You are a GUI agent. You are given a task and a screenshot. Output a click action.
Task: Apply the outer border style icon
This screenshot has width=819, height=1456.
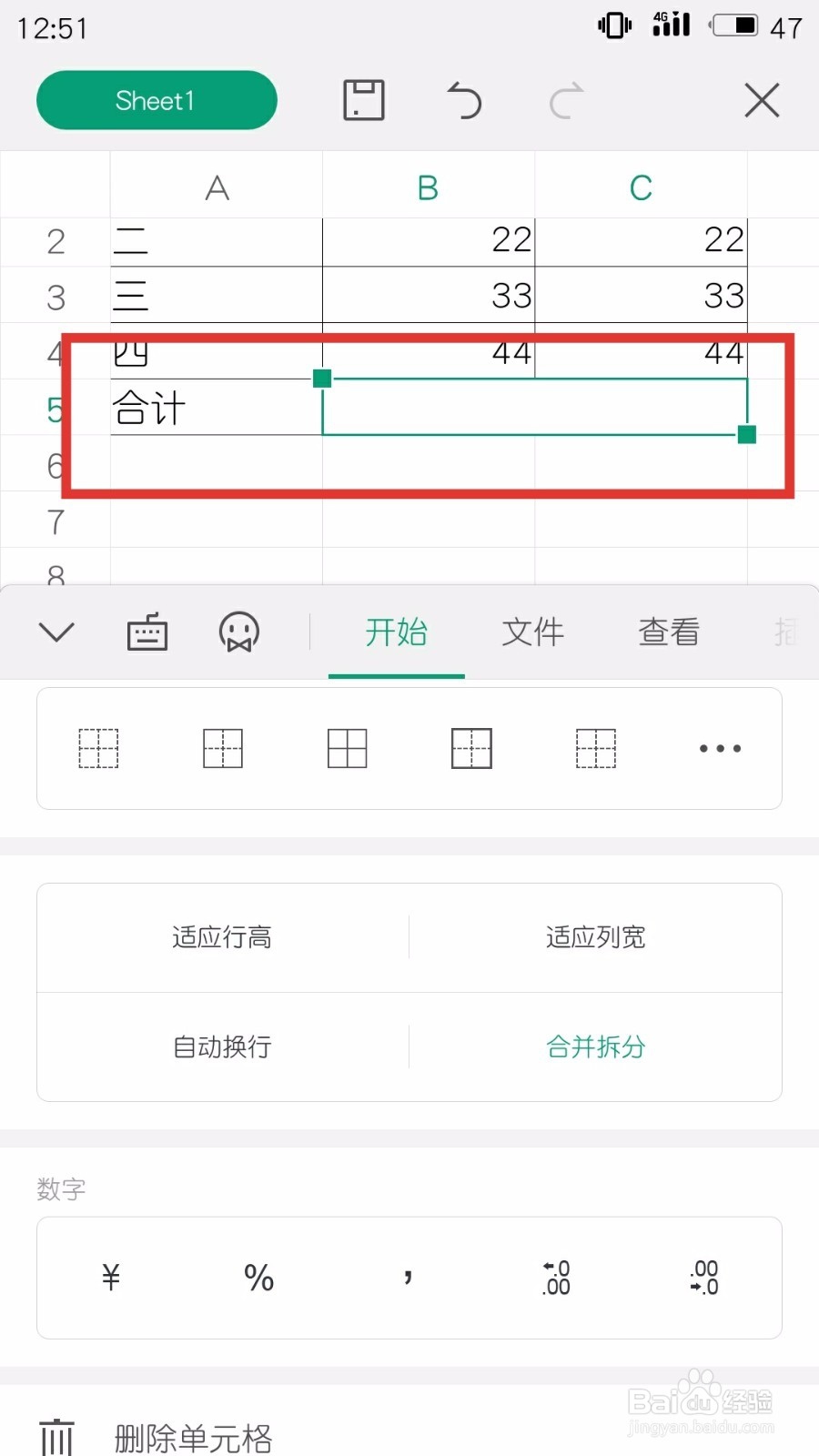pyautogui.click(x=471, y=748)
